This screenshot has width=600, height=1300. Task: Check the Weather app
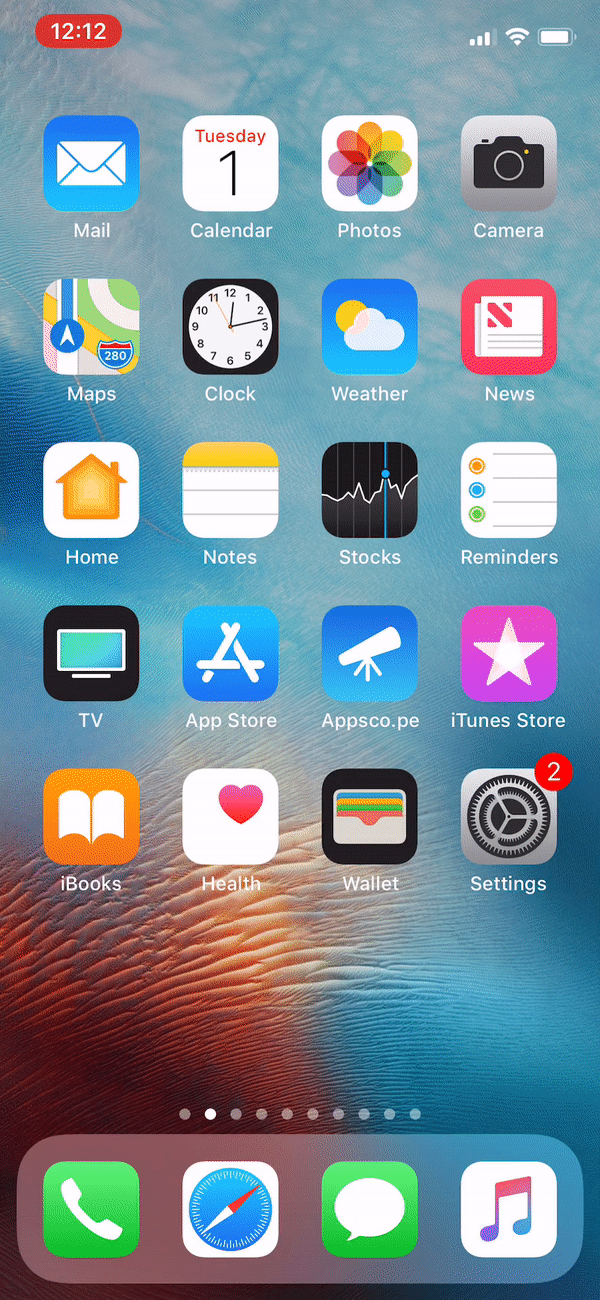coord(369,326)
